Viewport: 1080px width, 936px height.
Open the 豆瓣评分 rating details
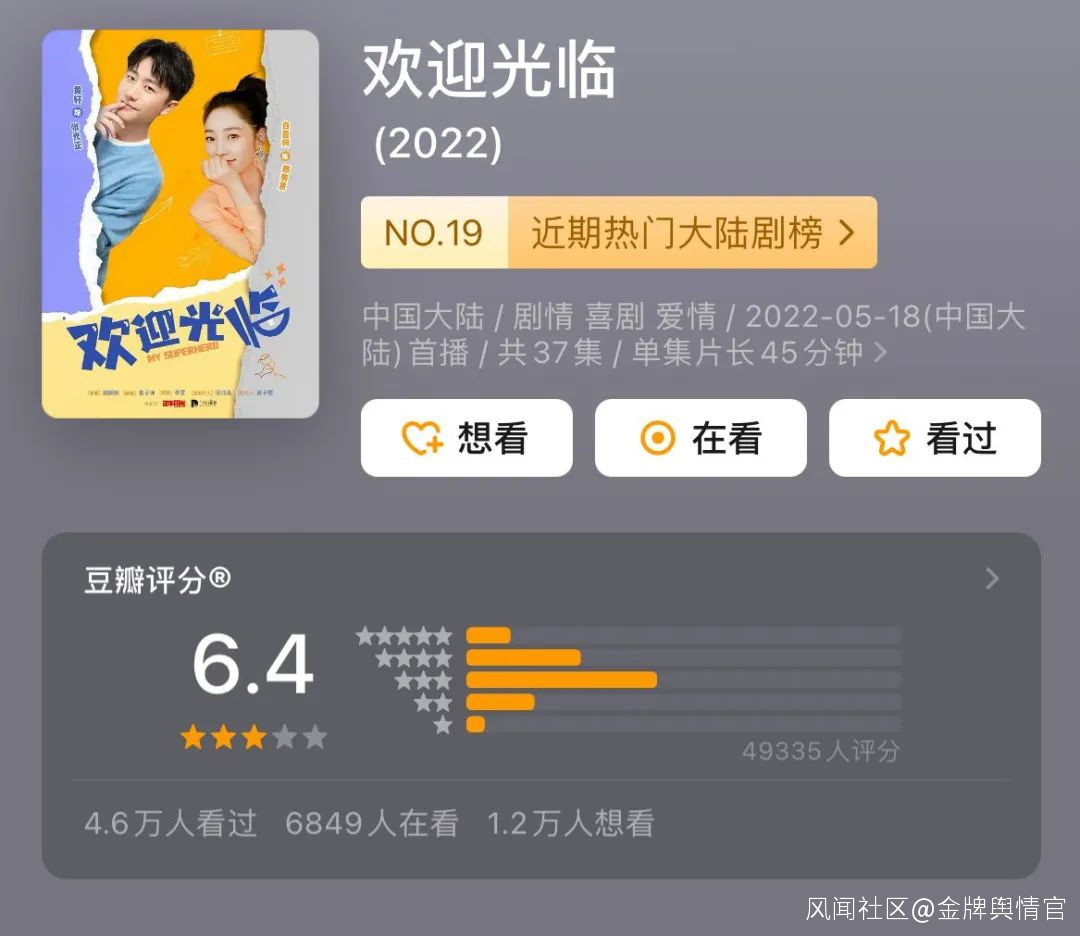coord(991,579)
